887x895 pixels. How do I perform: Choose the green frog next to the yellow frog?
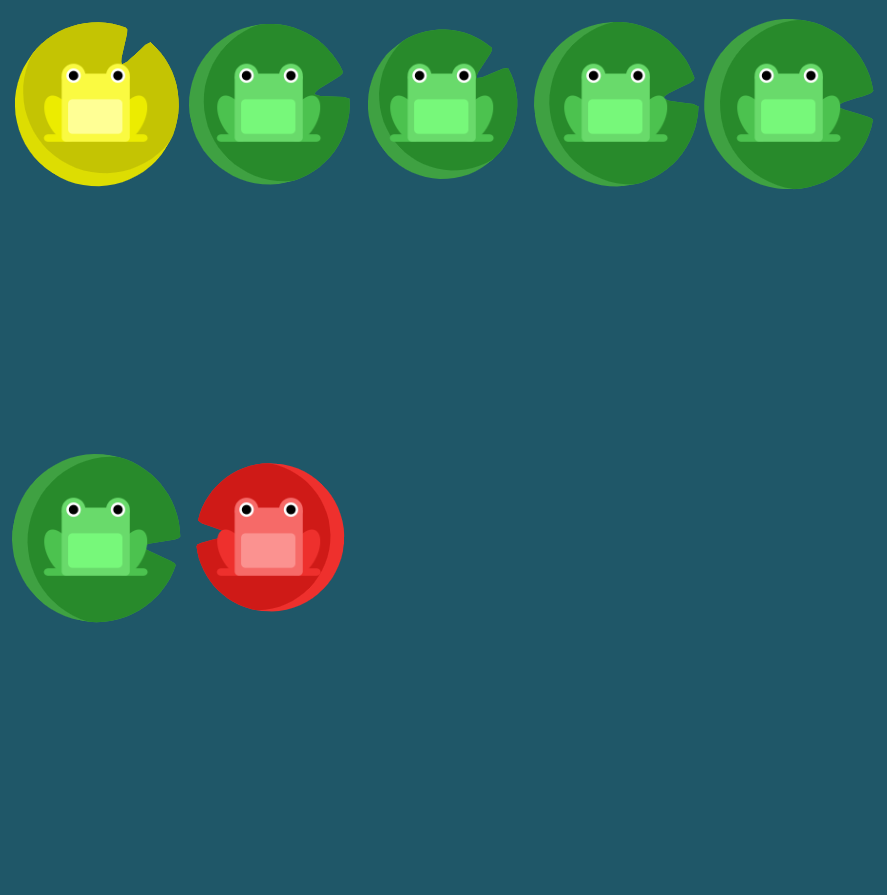click(x=269, y=104)
